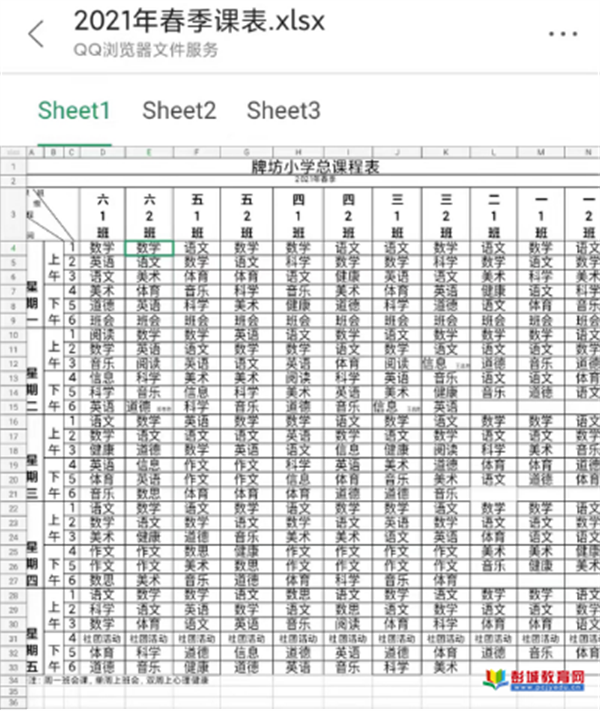
Task: Switch to the Sheet2 tab
Action: tap(179, 110)
